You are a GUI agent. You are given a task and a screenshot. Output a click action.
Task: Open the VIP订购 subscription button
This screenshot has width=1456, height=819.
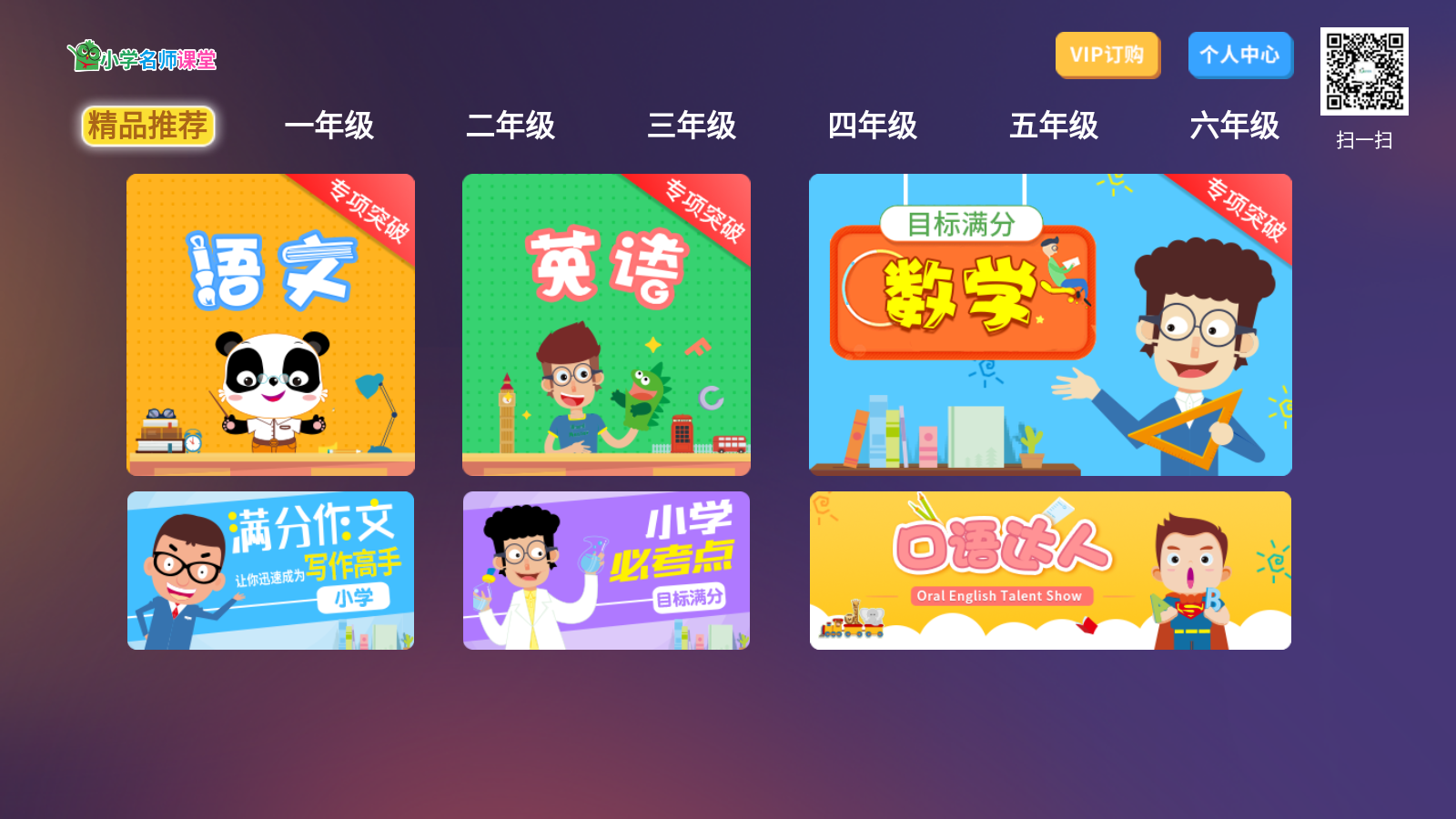pos(1107,55)
